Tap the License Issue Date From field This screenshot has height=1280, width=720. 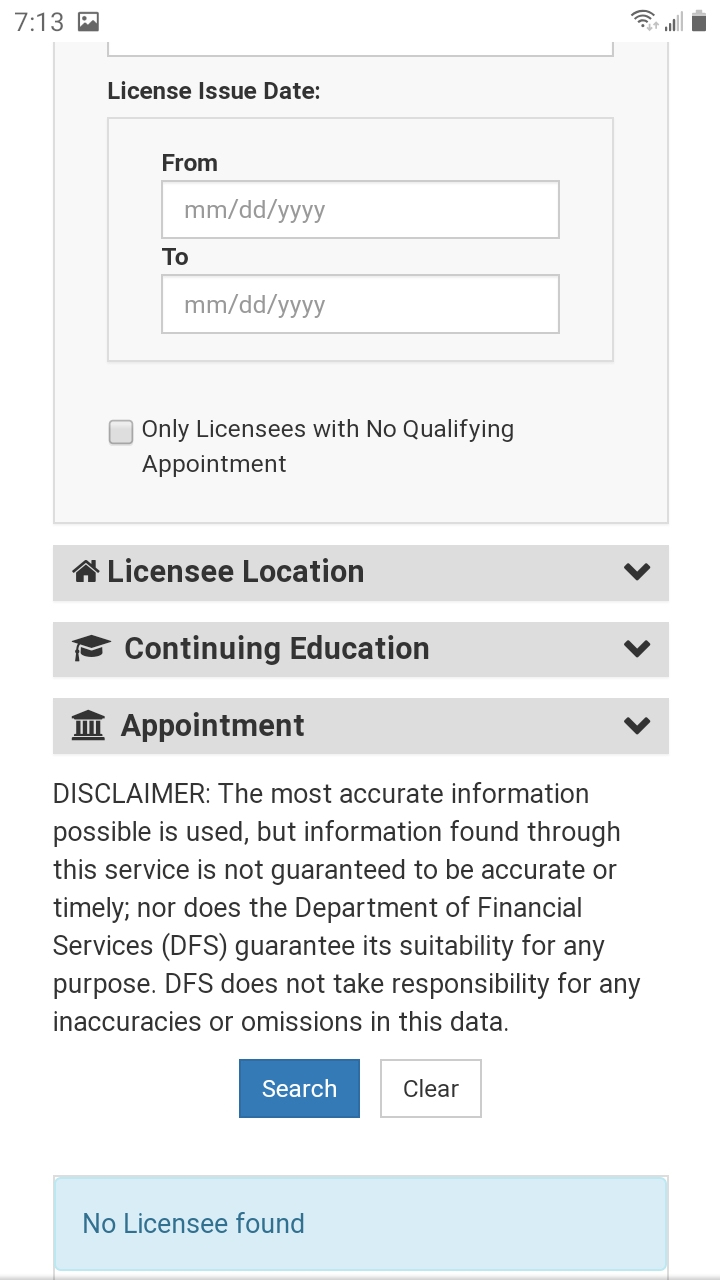click(x=360, y=210)
